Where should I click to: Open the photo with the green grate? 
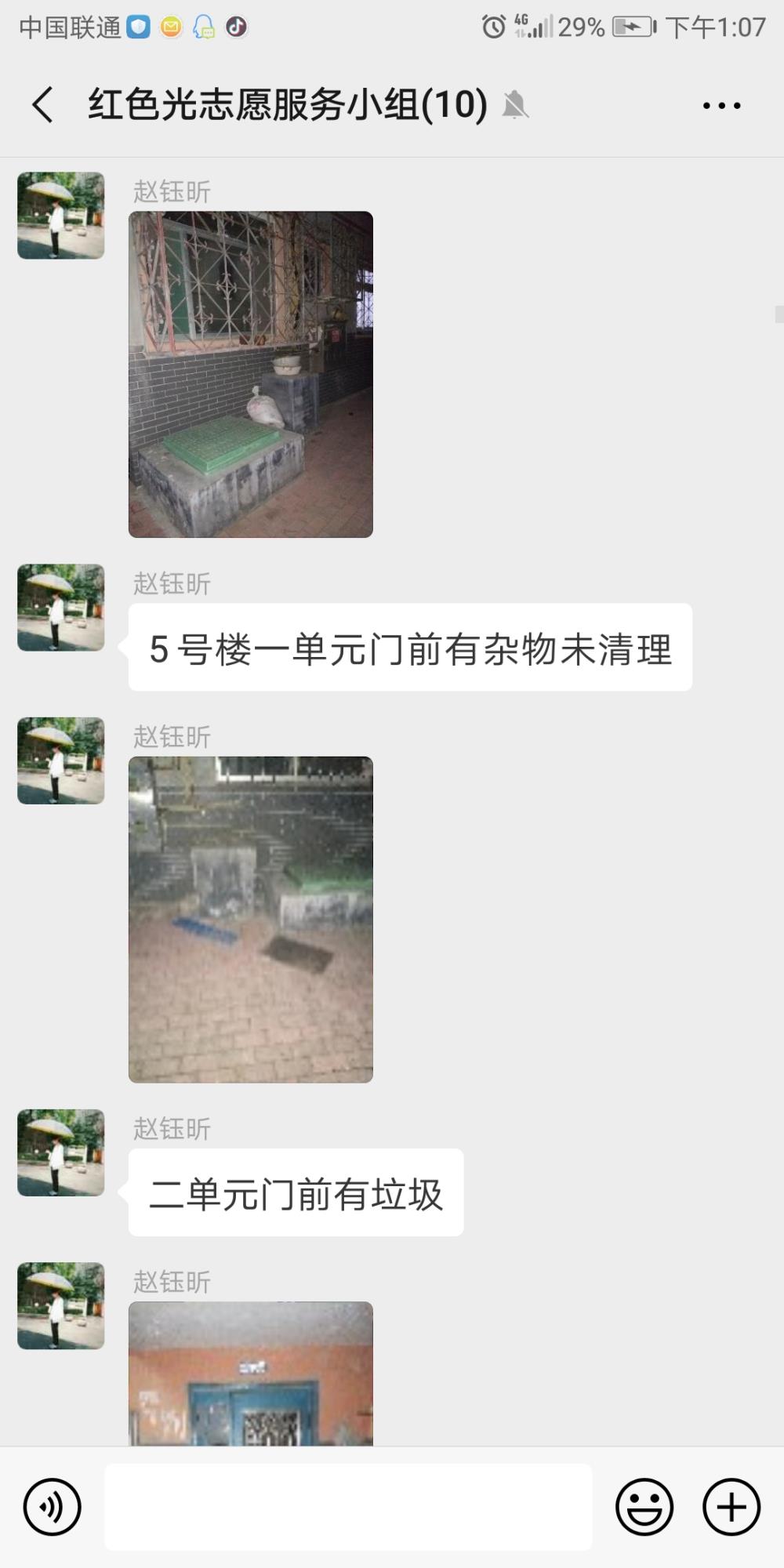pyautogui.click(x=251, y=374)
